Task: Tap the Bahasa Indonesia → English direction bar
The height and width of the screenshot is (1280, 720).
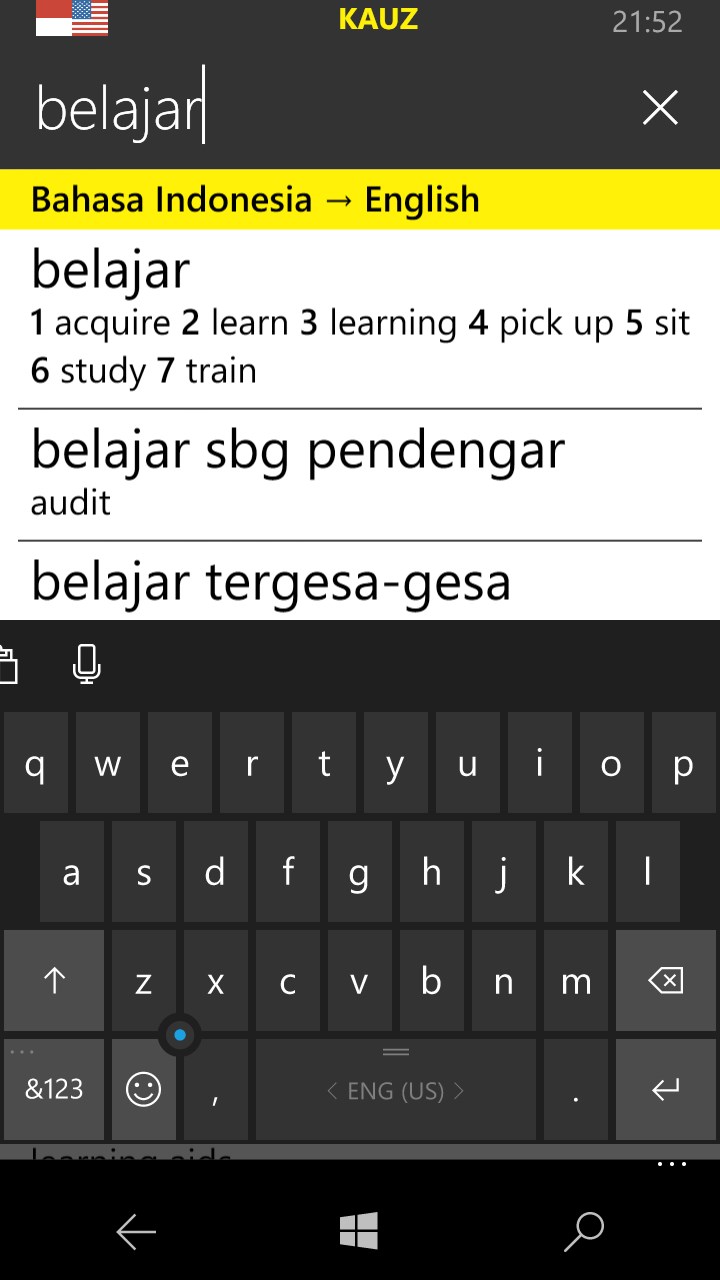Action: [x=360, y=200]
